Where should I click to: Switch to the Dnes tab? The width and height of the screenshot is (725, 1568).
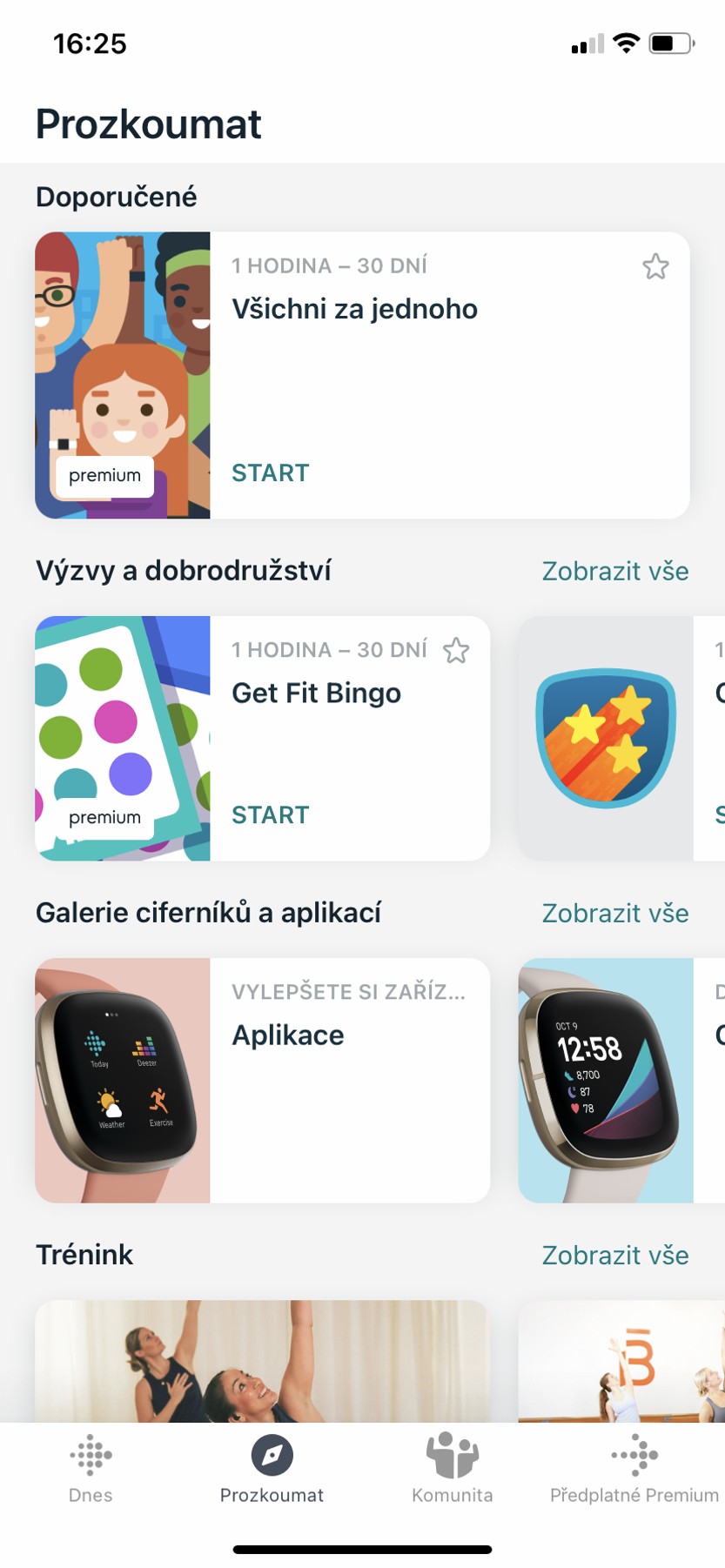pyautogui.click(x=91, y=1471)
